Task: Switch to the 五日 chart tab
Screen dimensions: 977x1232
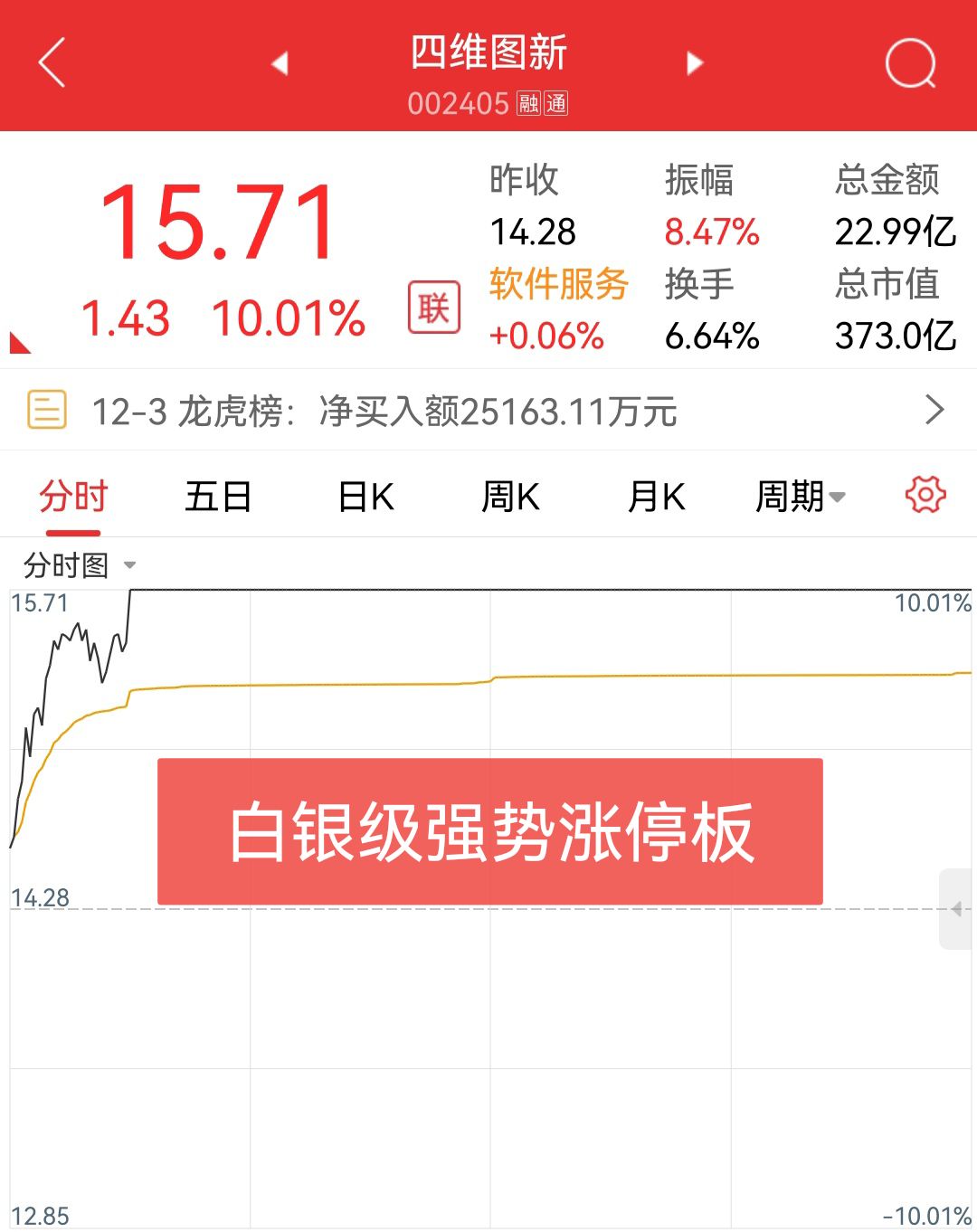Action: (x=218, y=497)
